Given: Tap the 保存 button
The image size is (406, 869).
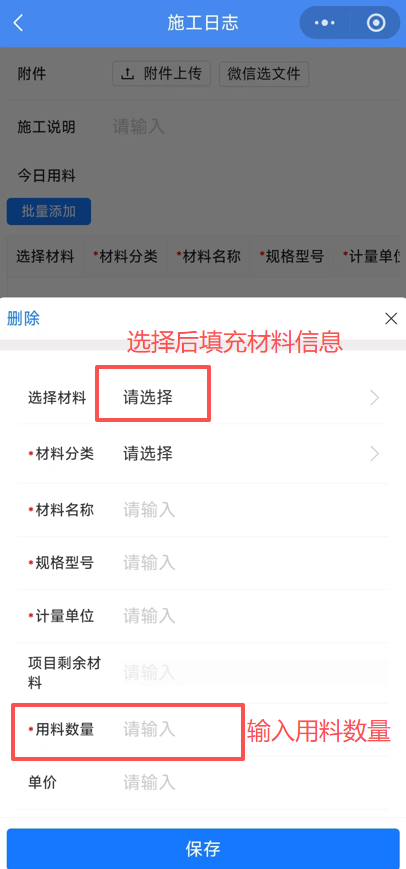Looking at the screenshot, I should tap(203, 848).
